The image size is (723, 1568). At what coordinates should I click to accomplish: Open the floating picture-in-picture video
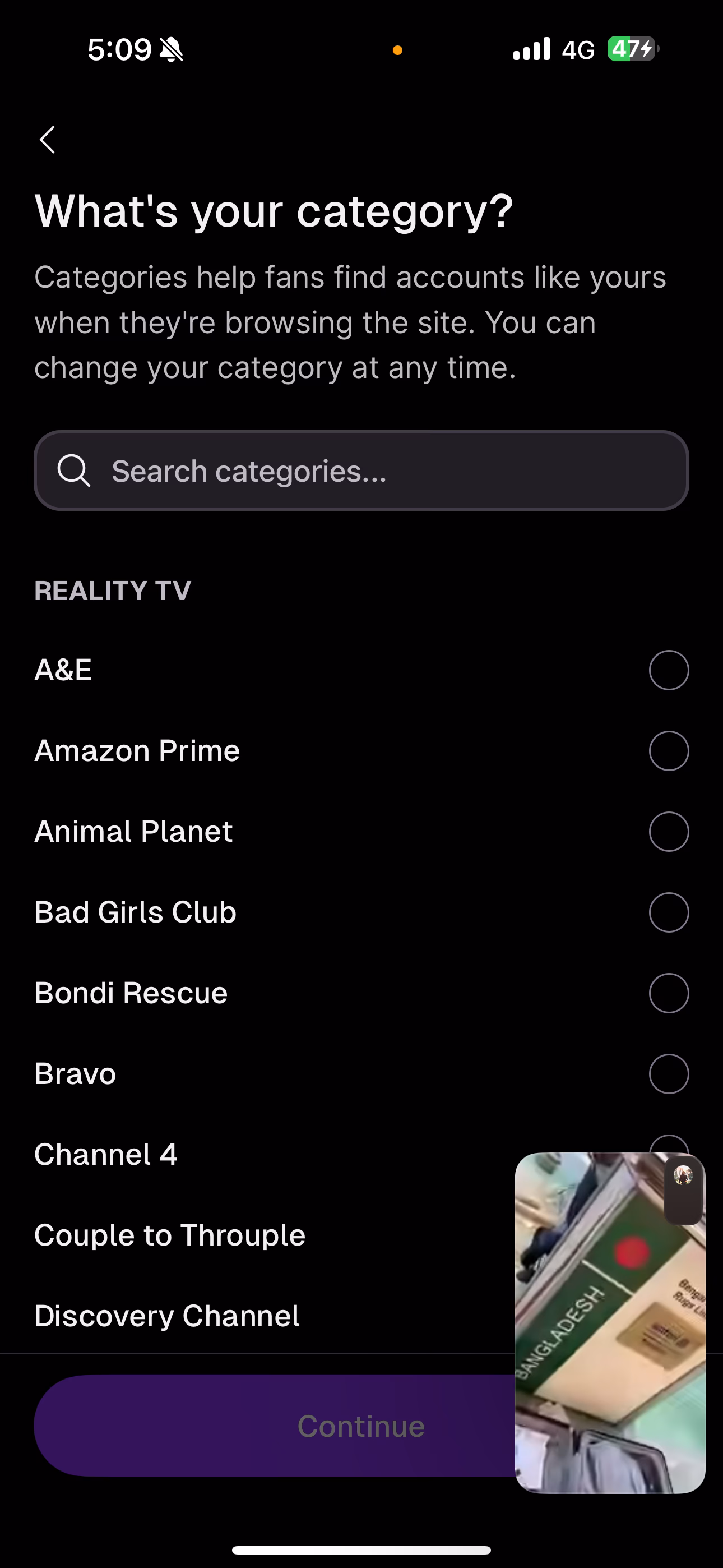tap(610, 1322)
